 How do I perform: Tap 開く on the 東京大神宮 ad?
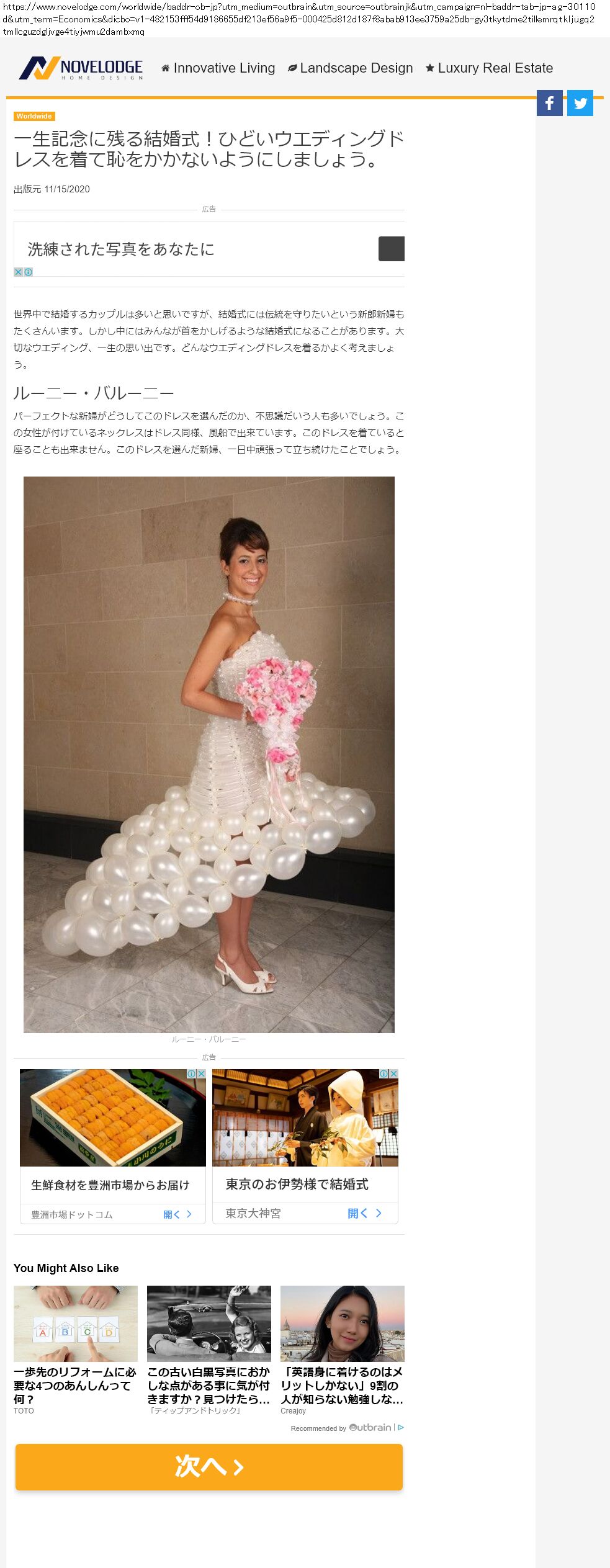coord(364,1213)
